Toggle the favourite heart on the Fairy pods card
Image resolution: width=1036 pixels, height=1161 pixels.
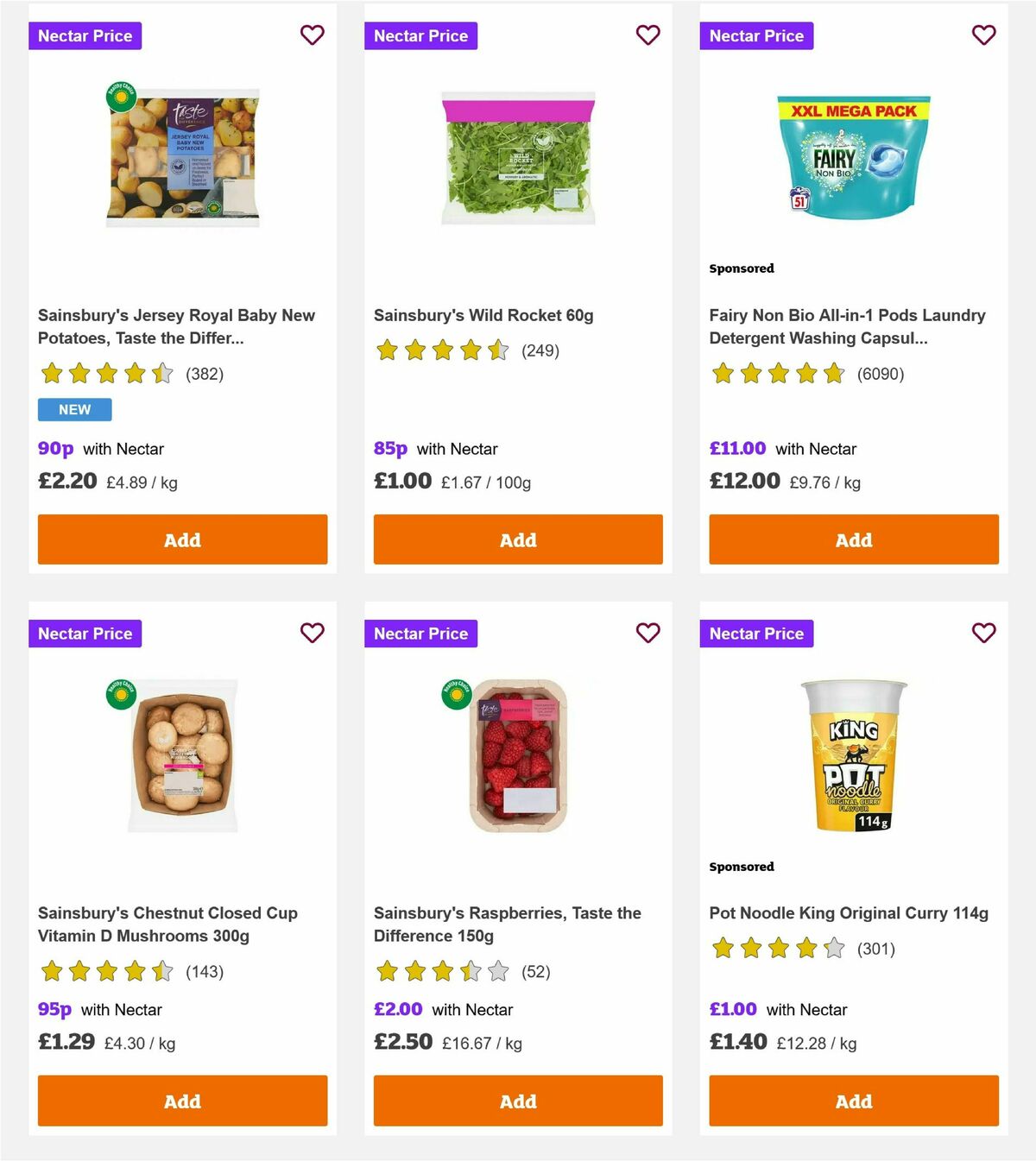pyautogui.click(x=983, y=35)
